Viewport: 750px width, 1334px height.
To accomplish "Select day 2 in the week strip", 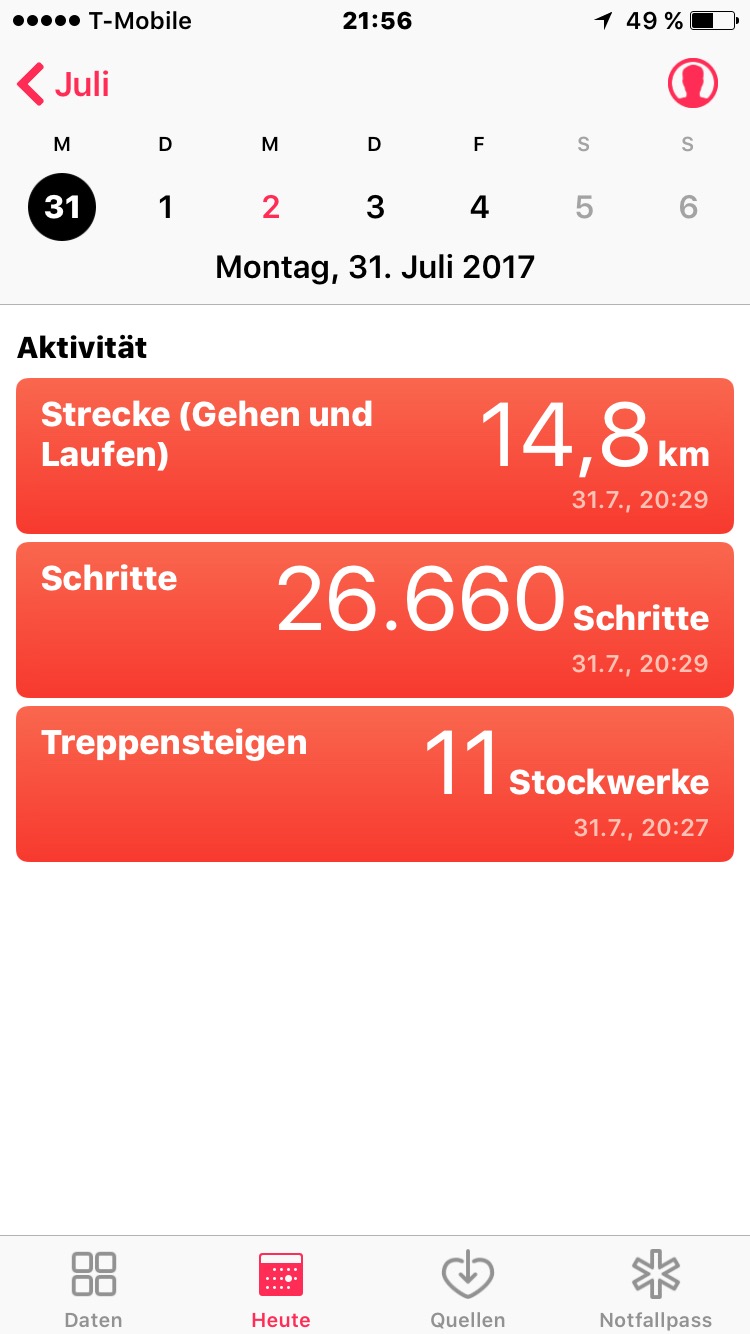I will tap(270, 207).
